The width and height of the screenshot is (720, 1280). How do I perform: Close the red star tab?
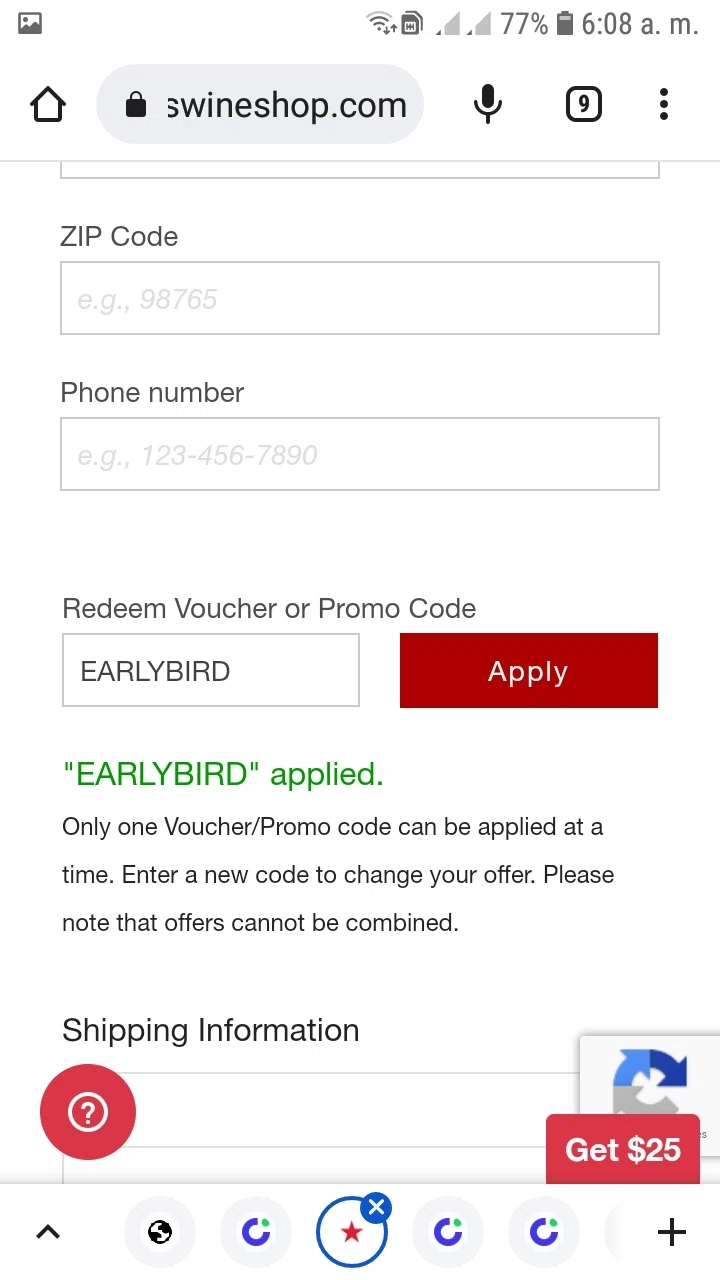[x=376, y=1208]
